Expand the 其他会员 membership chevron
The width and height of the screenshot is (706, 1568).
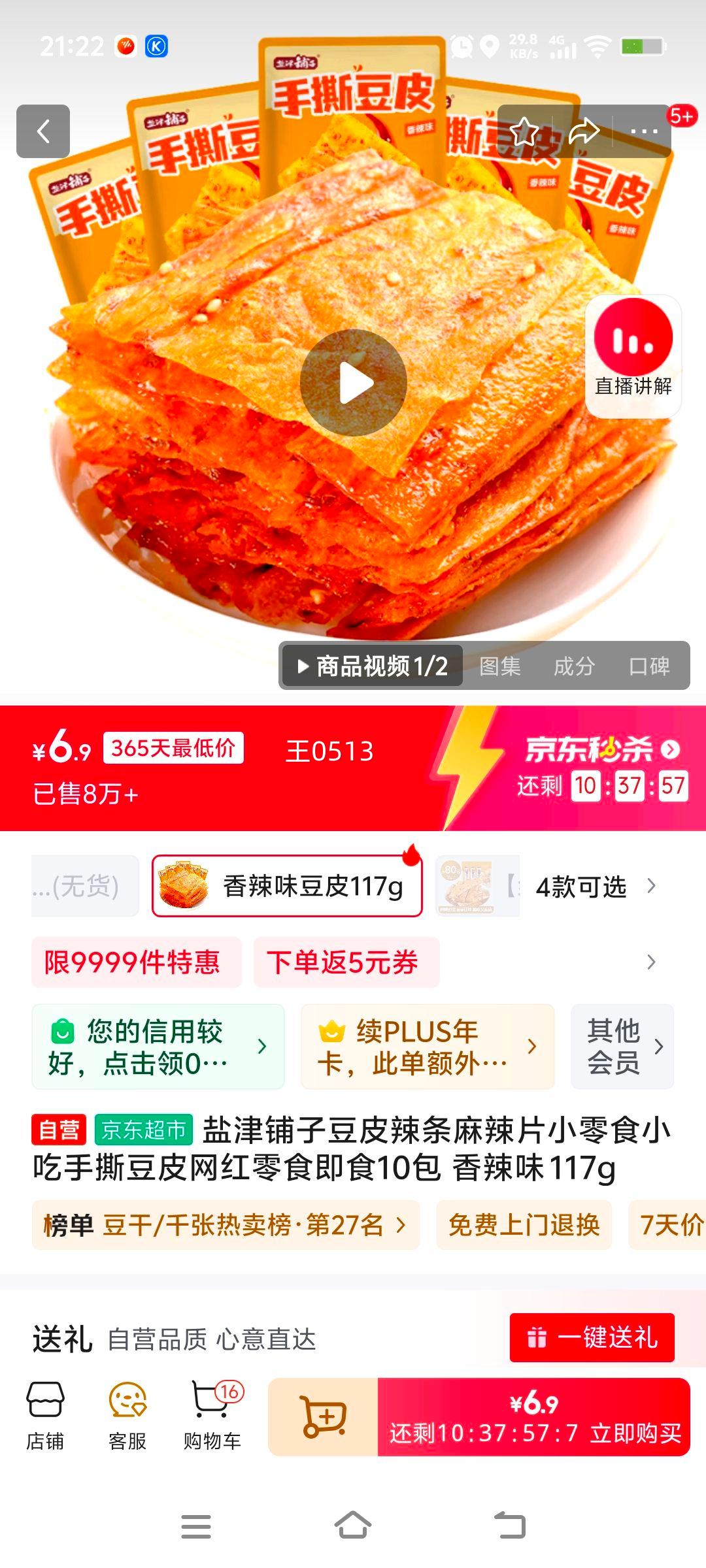(660, 1047)
